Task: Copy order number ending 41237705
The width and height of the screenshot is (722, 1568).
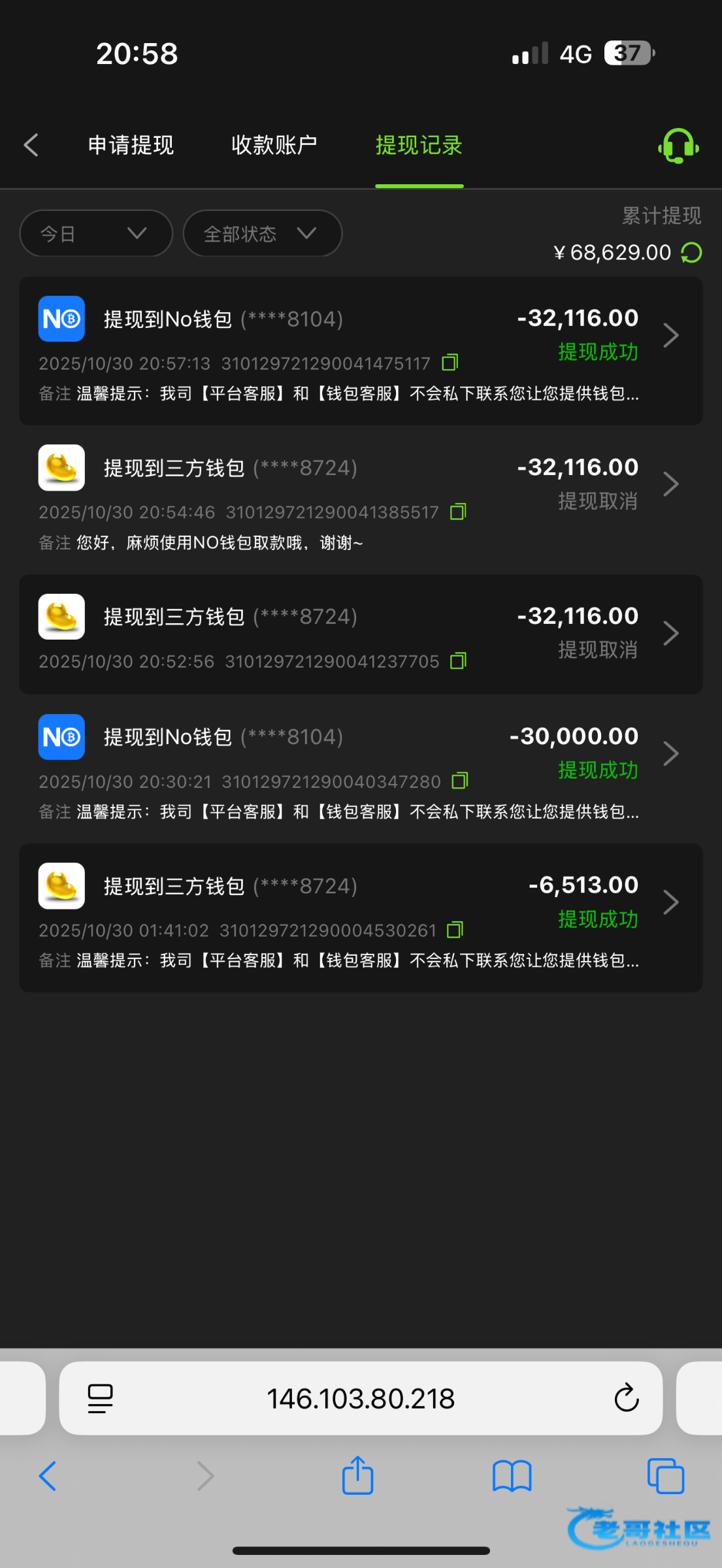Action: click(x=458, y=661)
